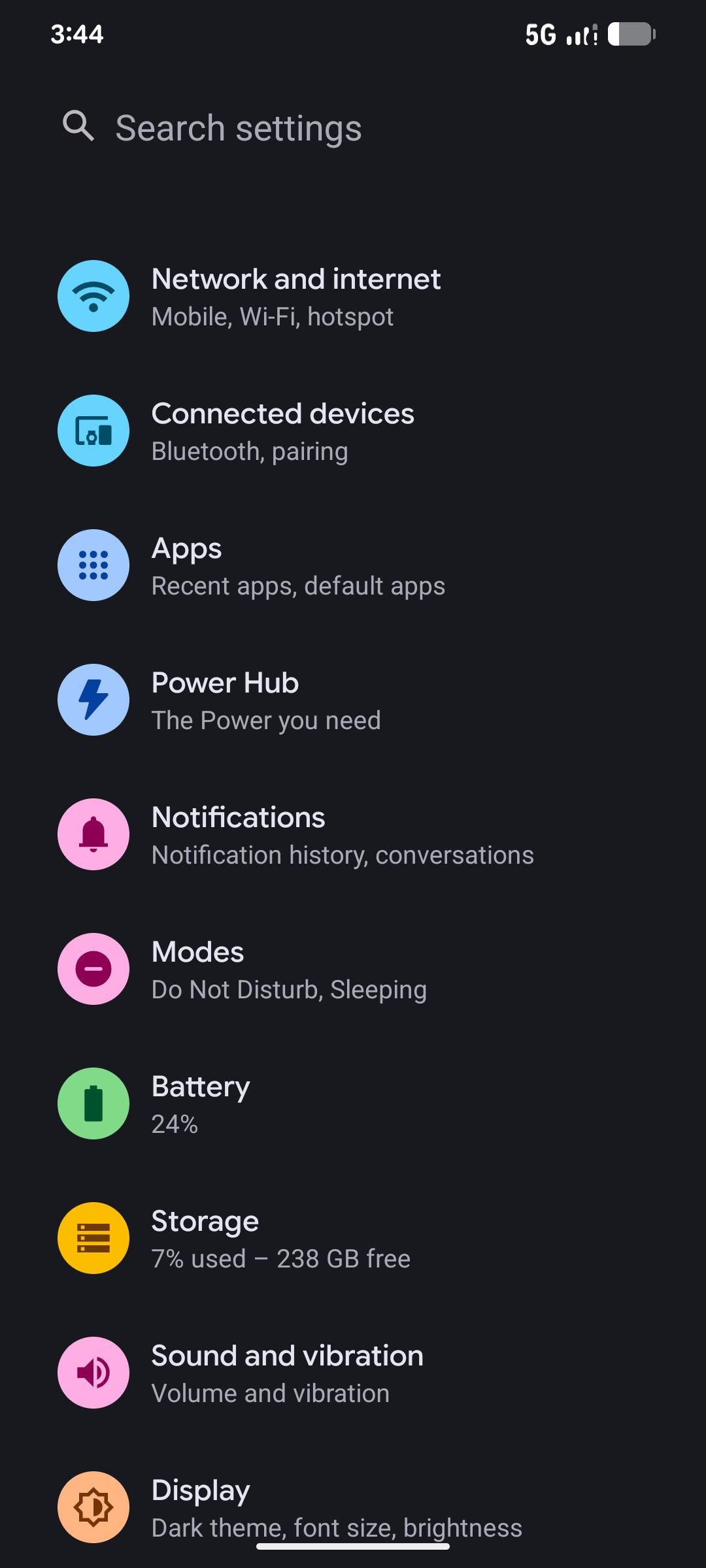
Task: Open the Apps settings row
Action: (297, 566)
